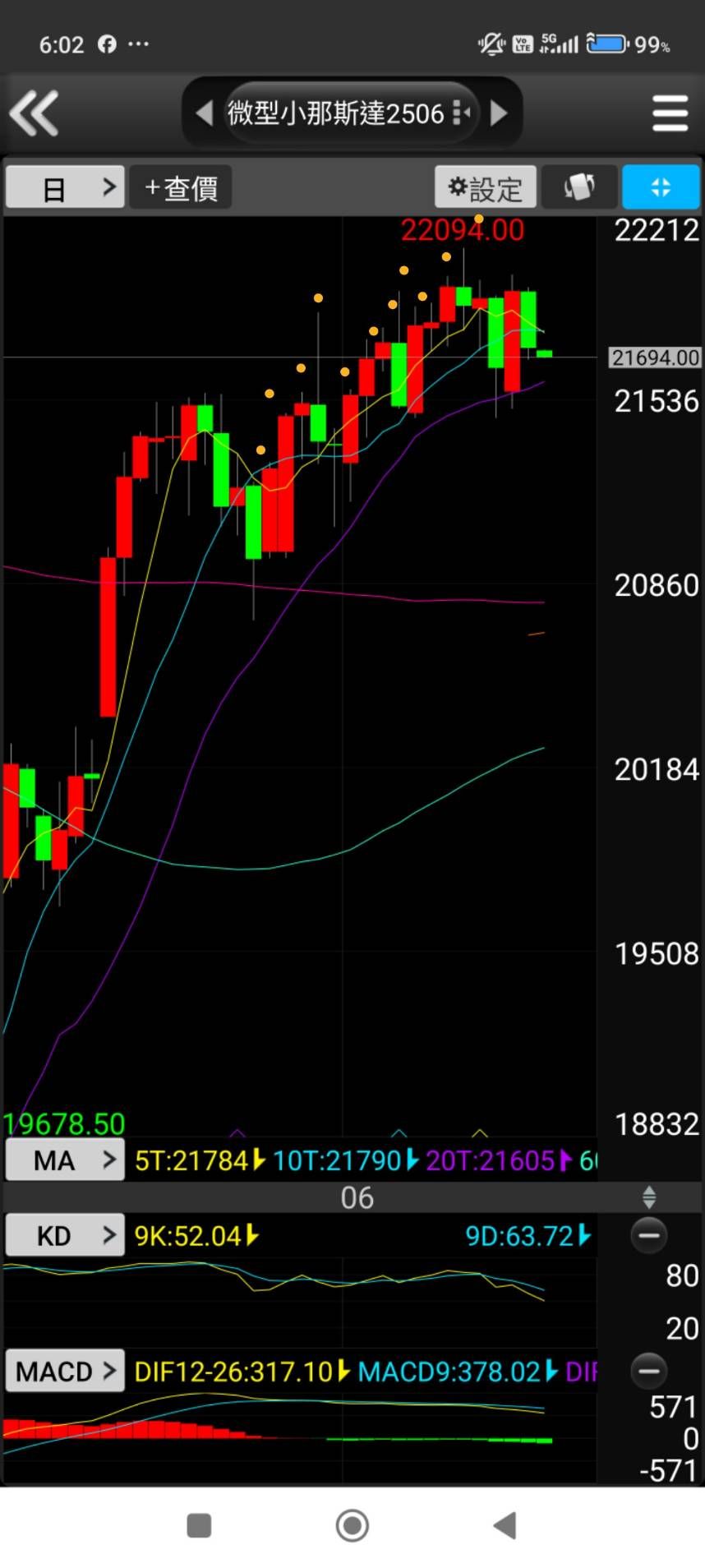The image size is (705, 1568).
Task: Open the hamburger menu
Action: (x=670, y=113)
